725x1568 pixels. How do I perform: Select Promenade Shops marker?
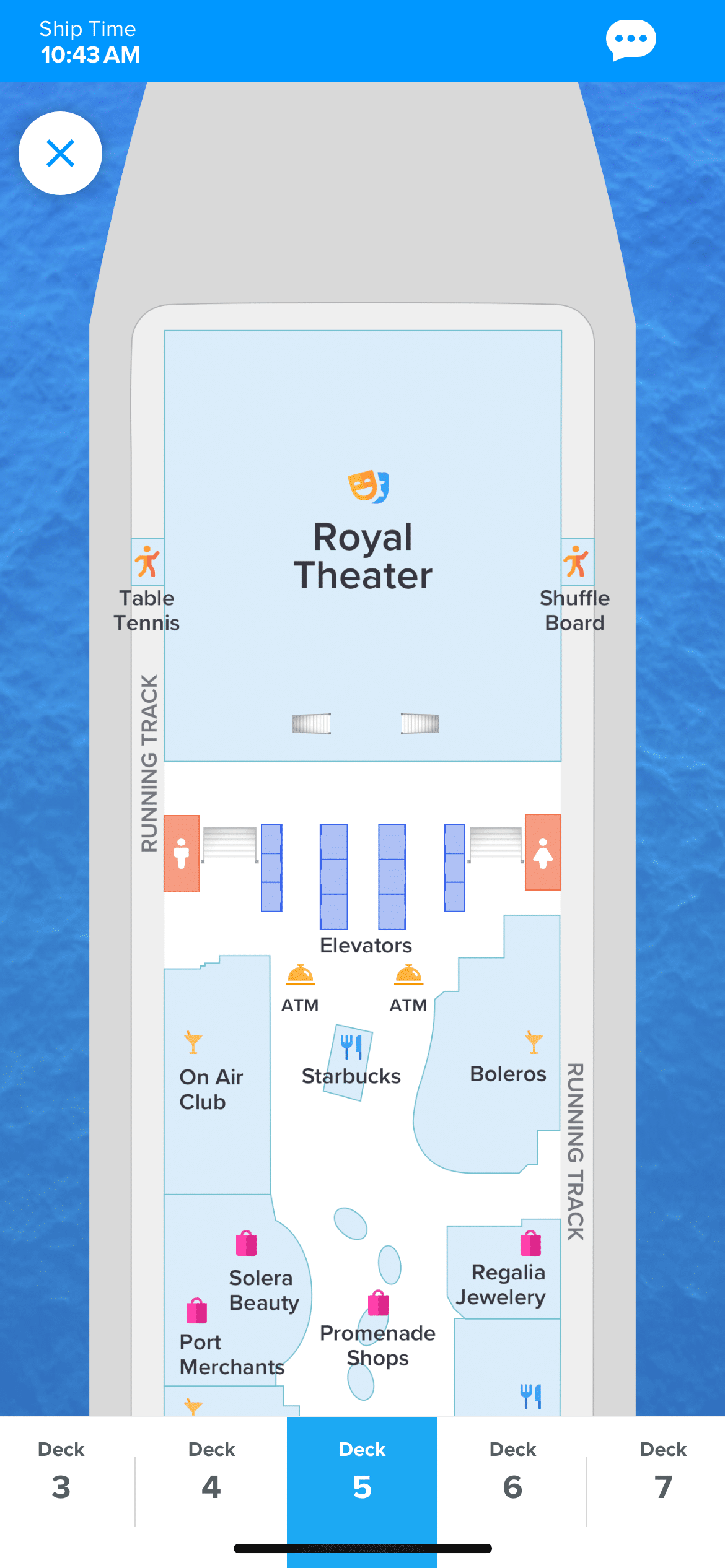[x=377, y=1330]
